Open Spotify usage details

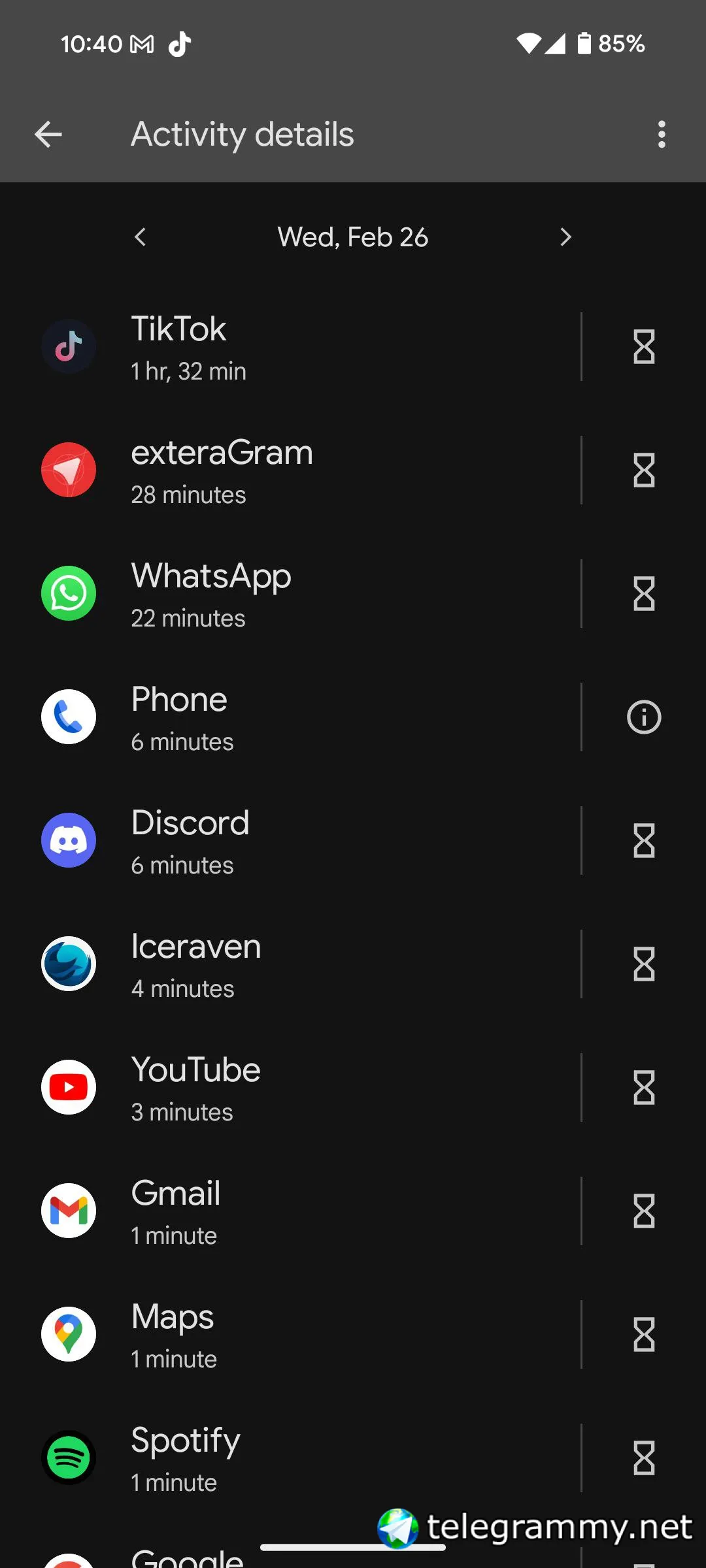tap(294, 1458)
